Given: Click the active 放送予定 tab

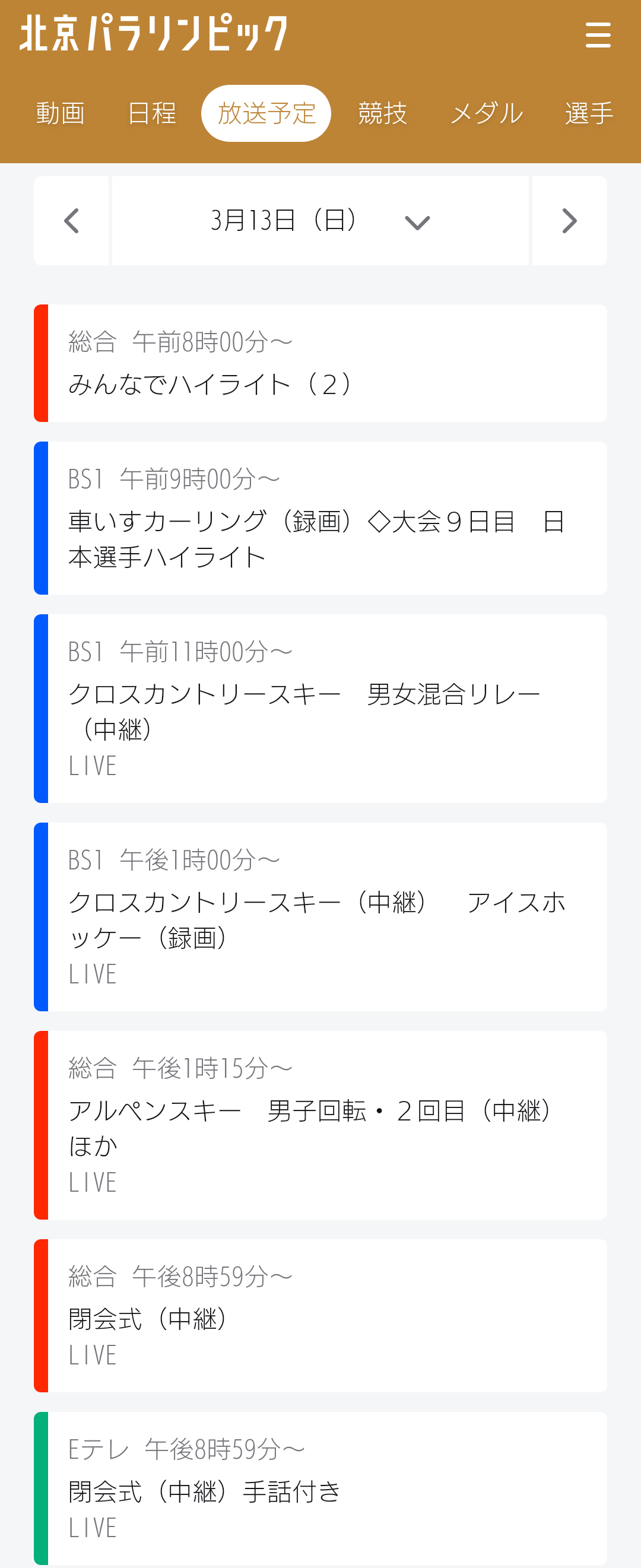Looking at the screenshot, I should tap(266, 112).
